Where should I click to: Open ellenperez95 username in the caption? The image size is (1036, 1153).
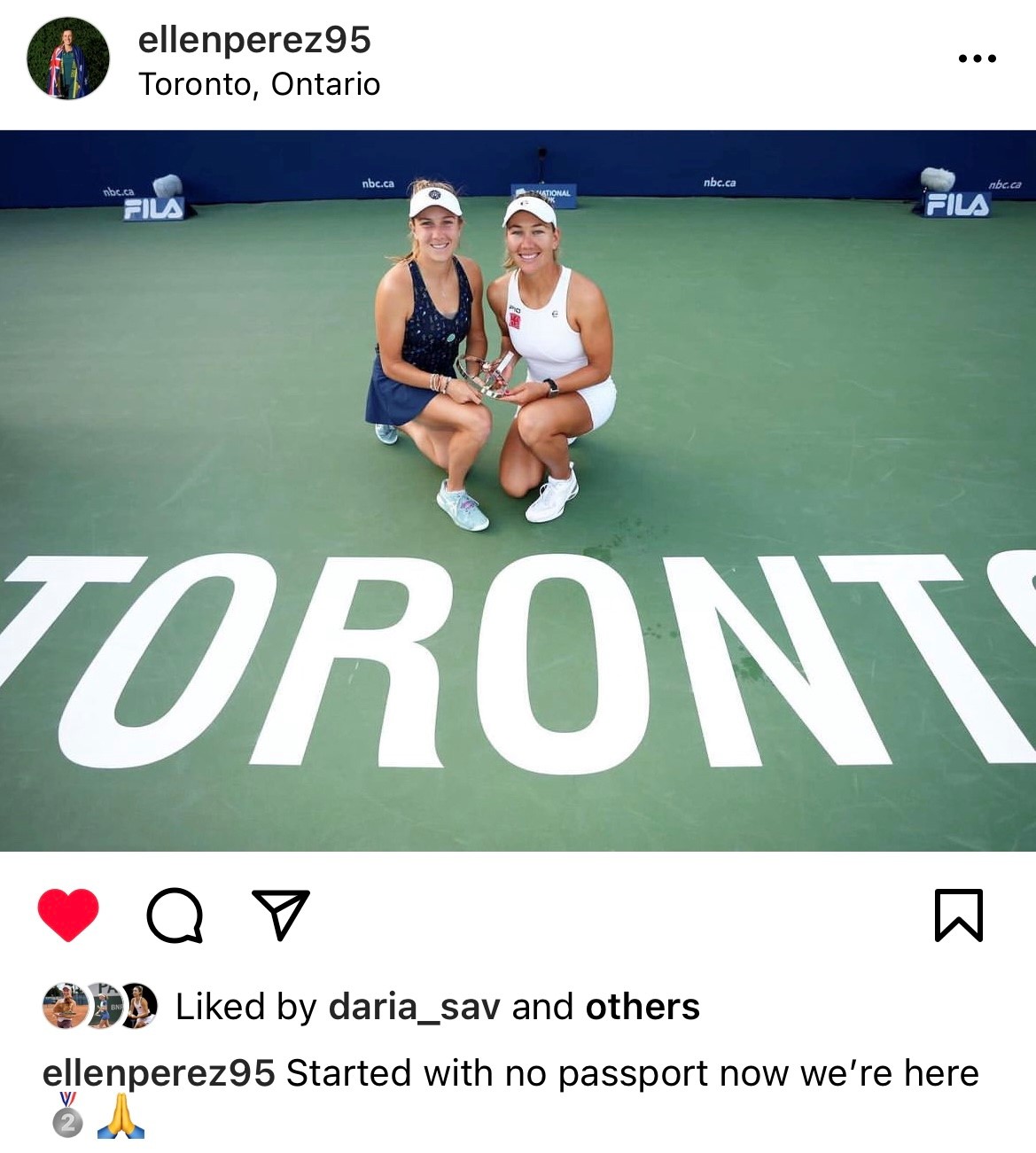159,1073
